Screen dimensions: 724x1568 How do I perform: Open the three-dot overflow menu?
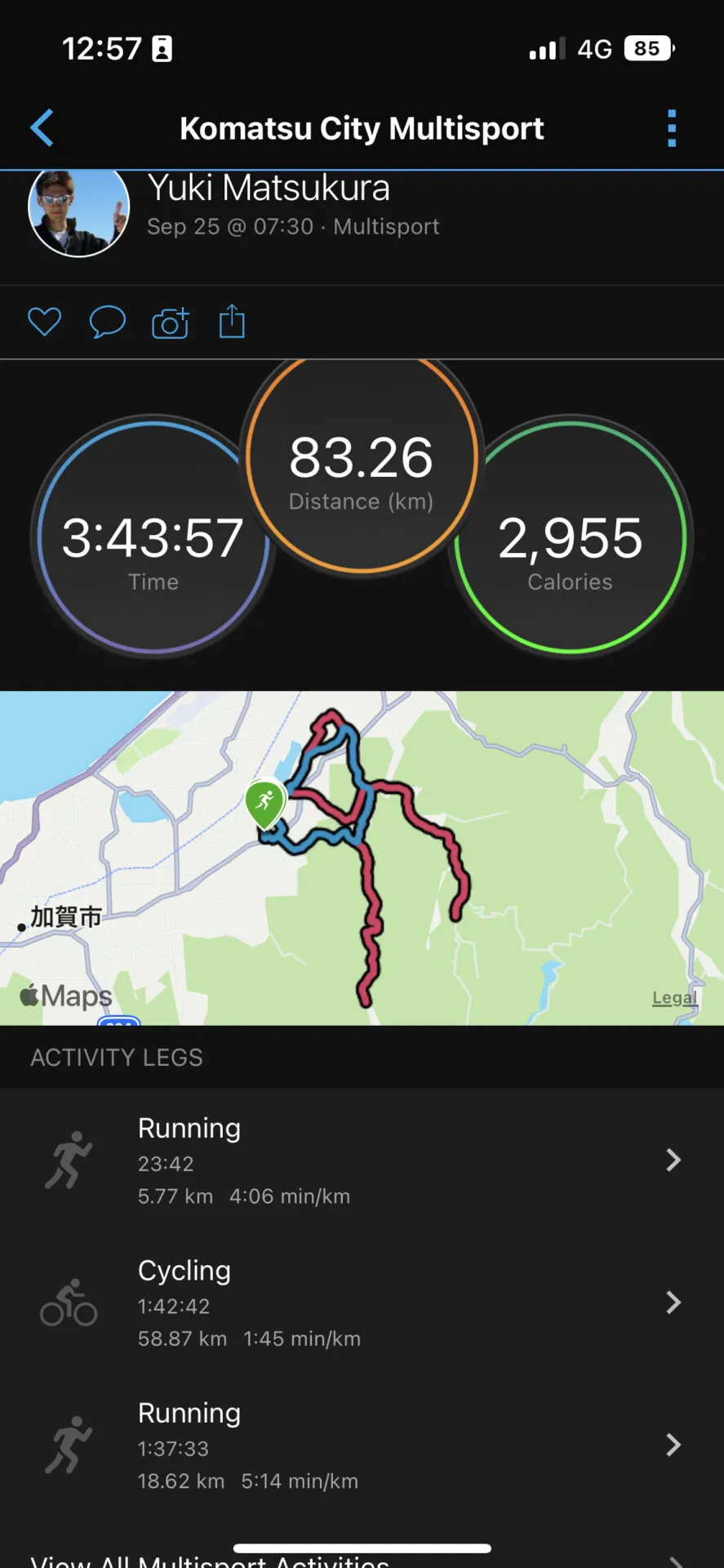672,128
